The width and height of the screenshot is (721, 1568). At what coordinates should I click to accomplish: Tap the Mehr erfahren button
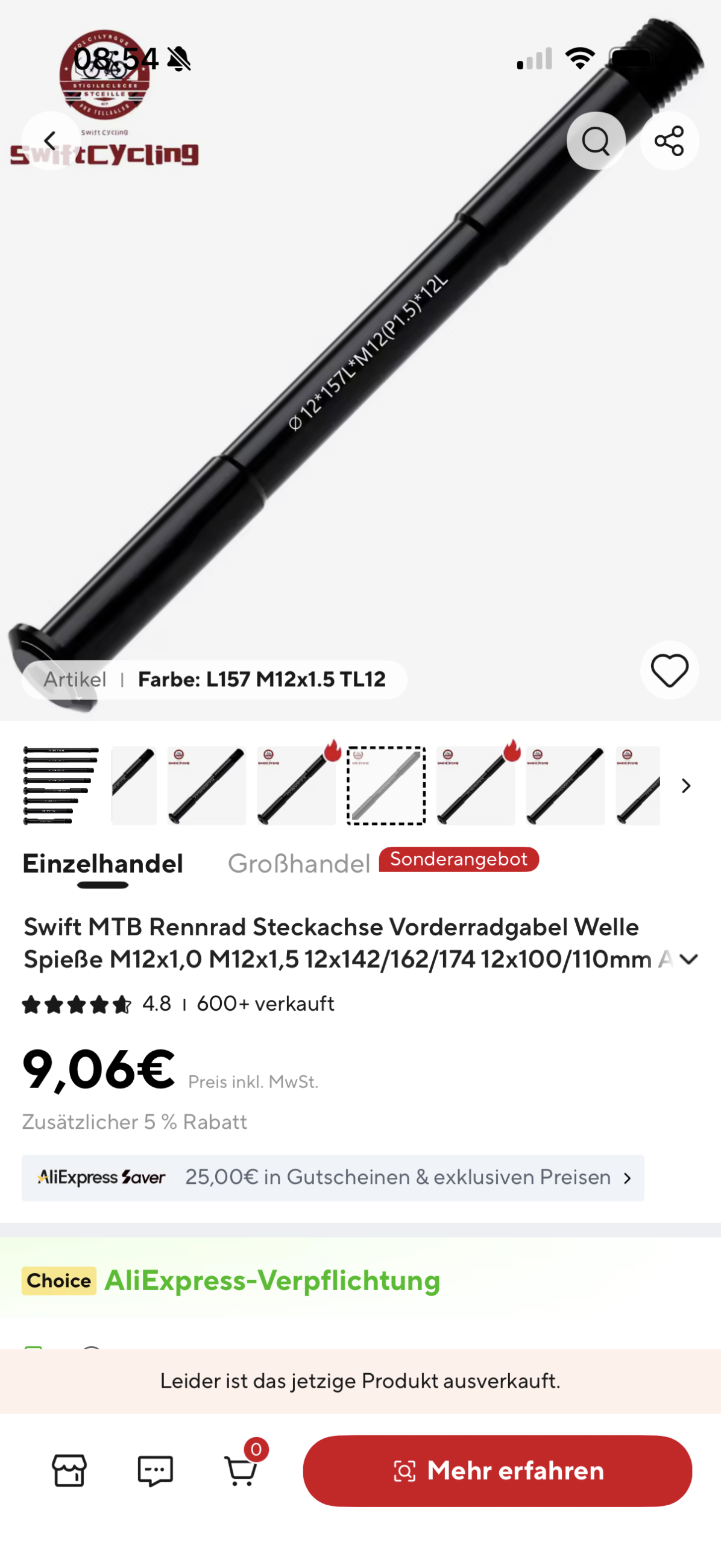coord(497,1471)
